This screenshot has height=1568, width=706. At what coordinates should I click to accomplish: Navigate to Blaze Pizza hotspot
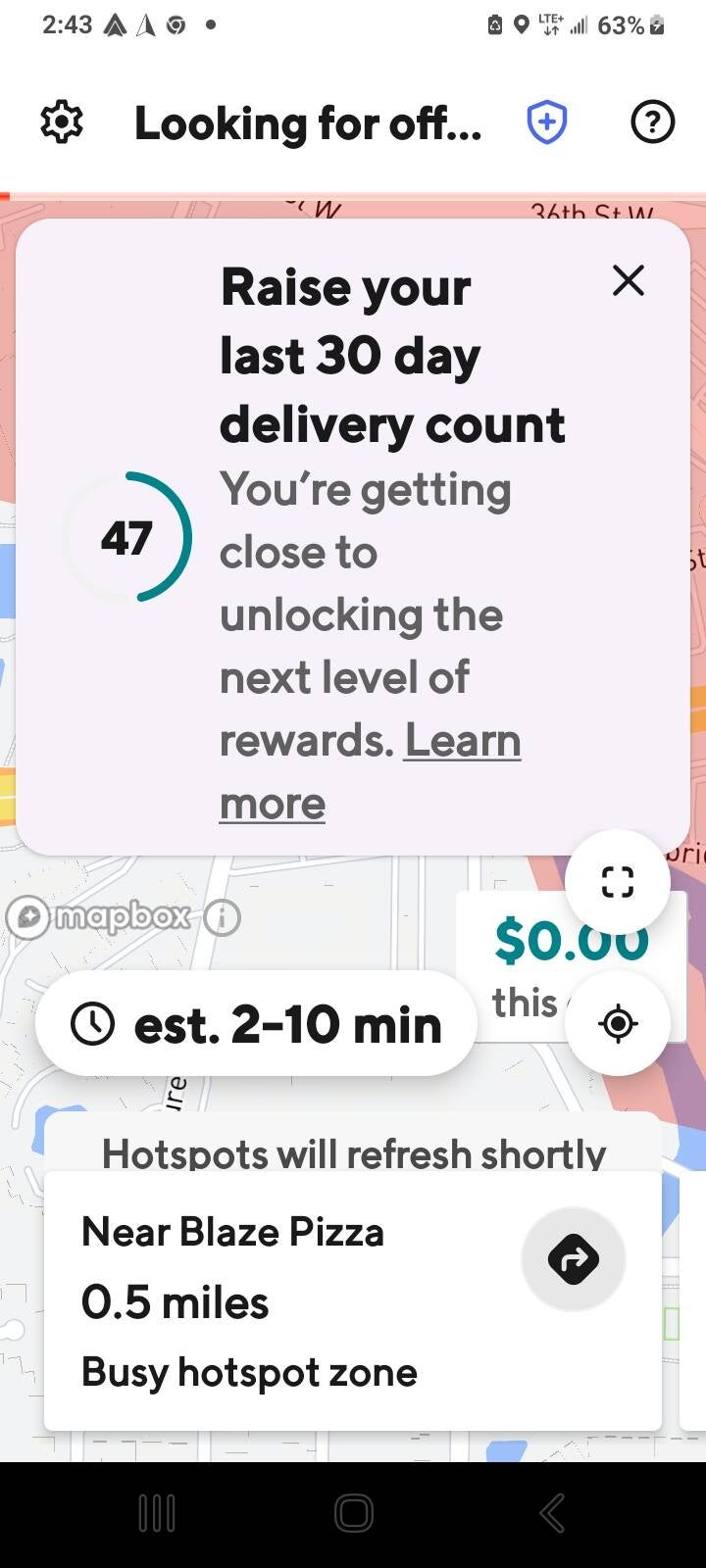(574, 1259)
